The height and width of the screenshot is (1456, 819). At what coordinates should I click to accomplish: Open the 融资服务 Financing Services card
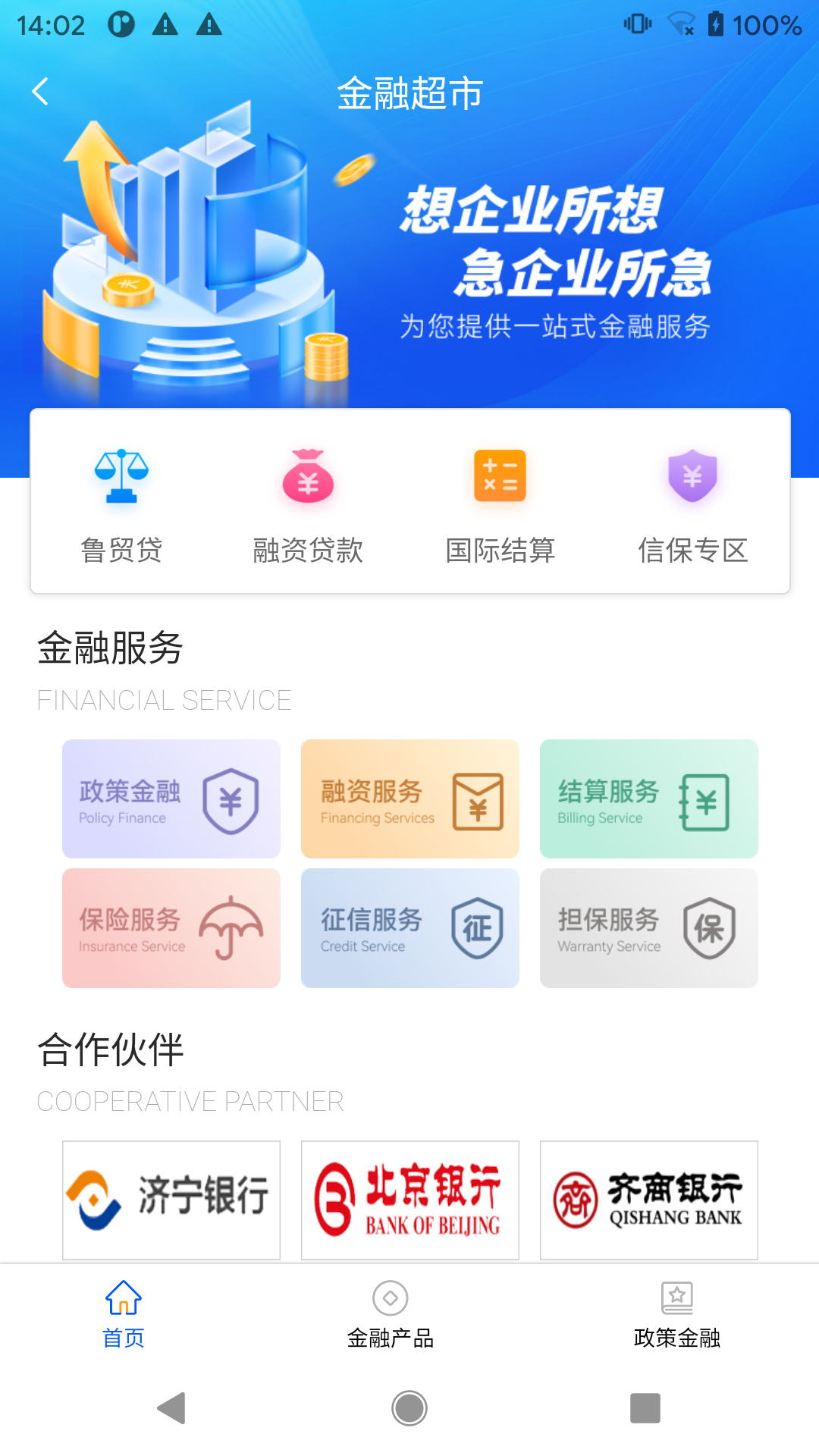409,799
